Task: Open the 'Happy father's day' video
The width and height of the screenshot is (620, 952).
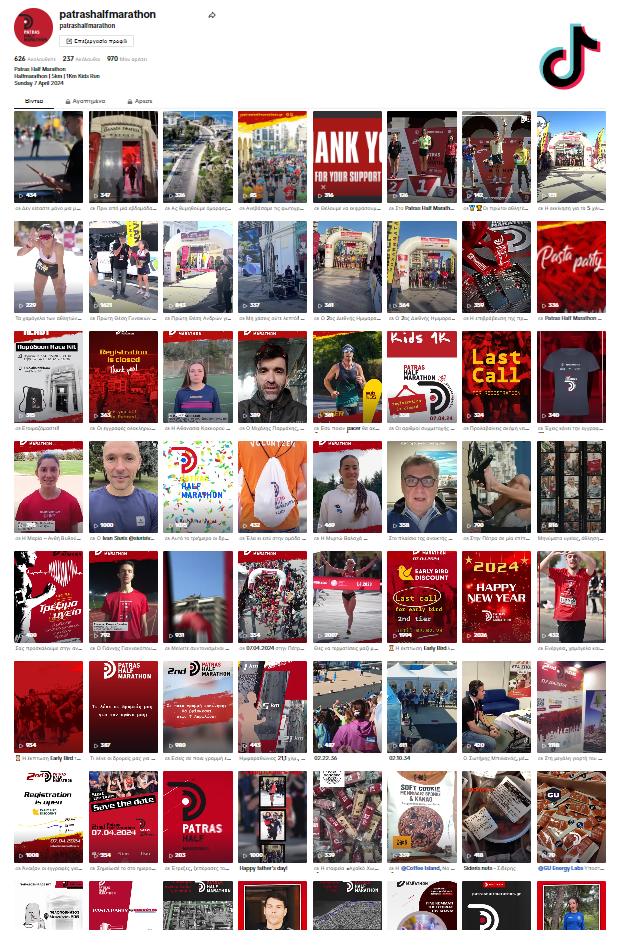Action: (272, 816)
